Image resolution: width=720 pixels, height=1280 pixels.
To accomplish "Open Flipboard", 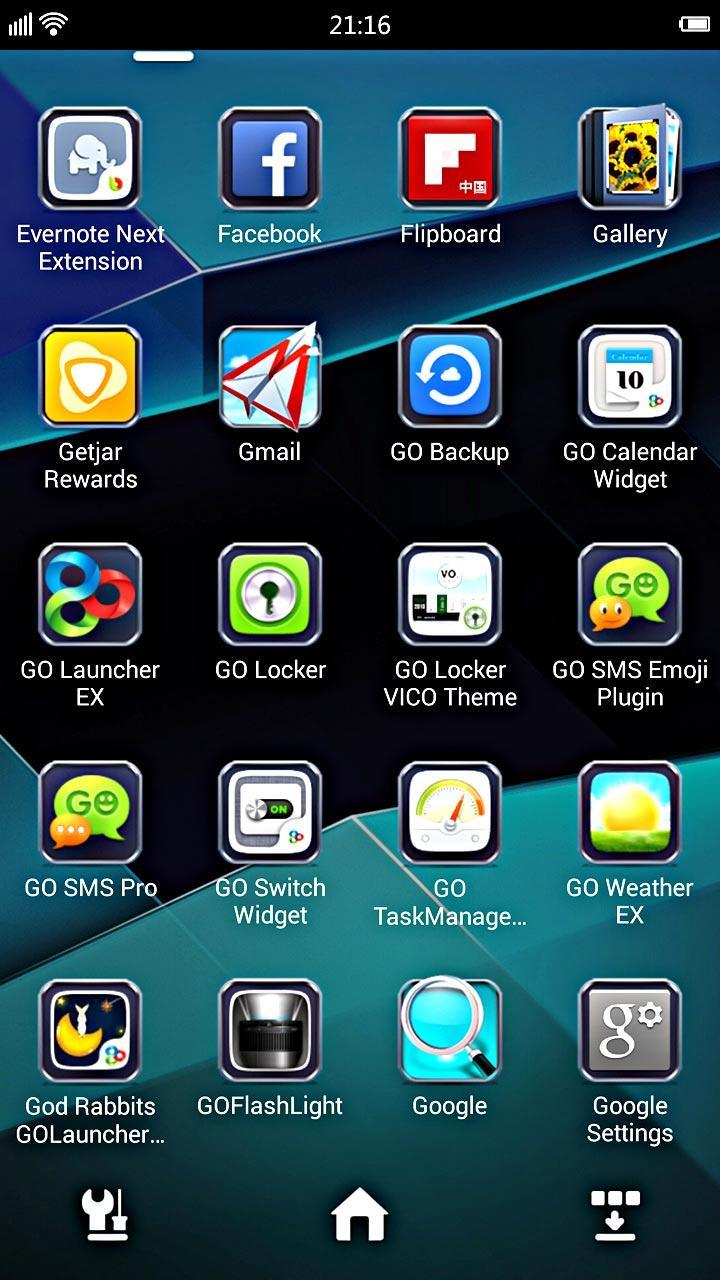I will (450, 159).
